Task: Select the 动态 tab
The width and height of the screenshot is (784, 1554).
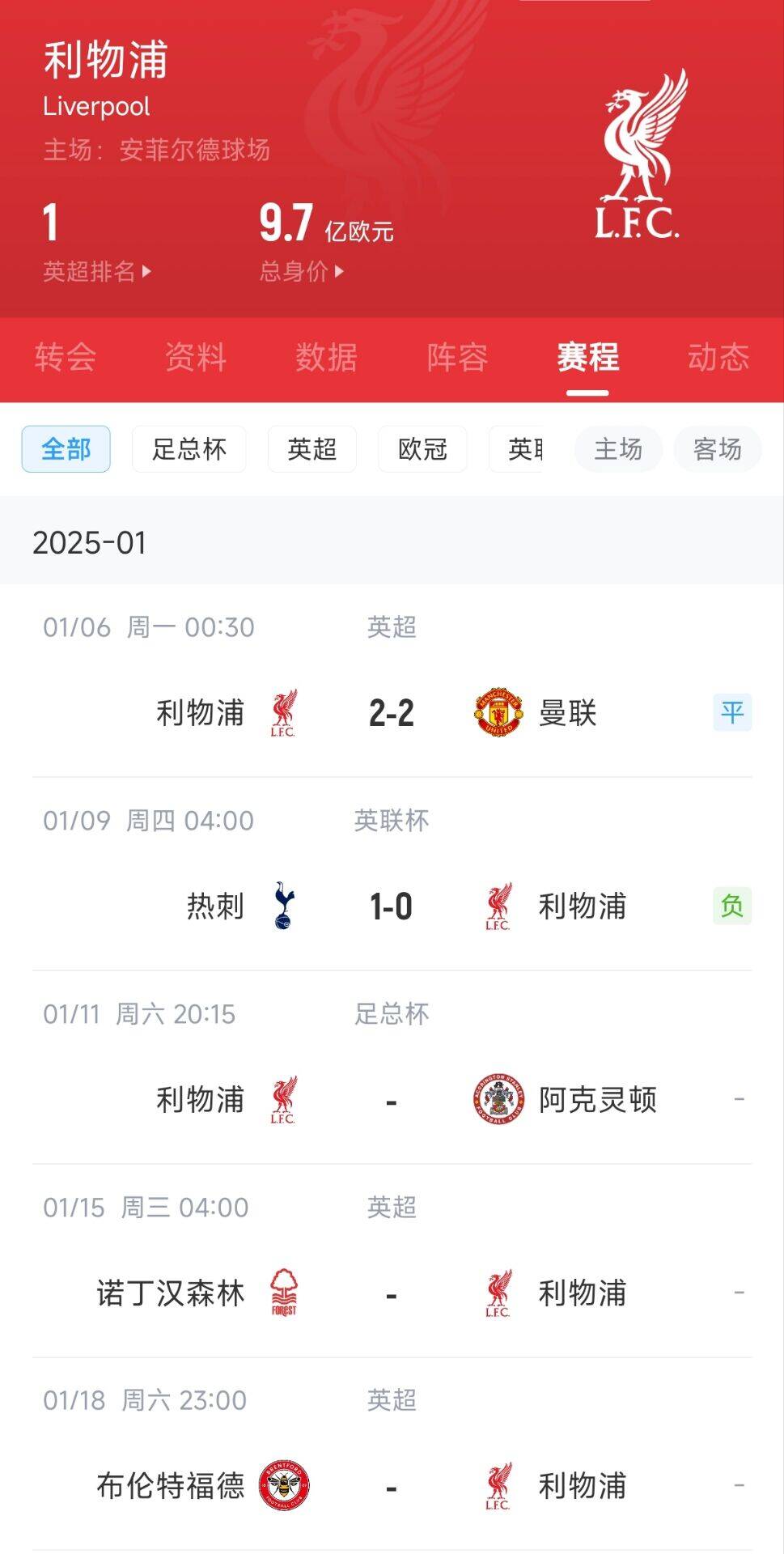Action: 718,358
